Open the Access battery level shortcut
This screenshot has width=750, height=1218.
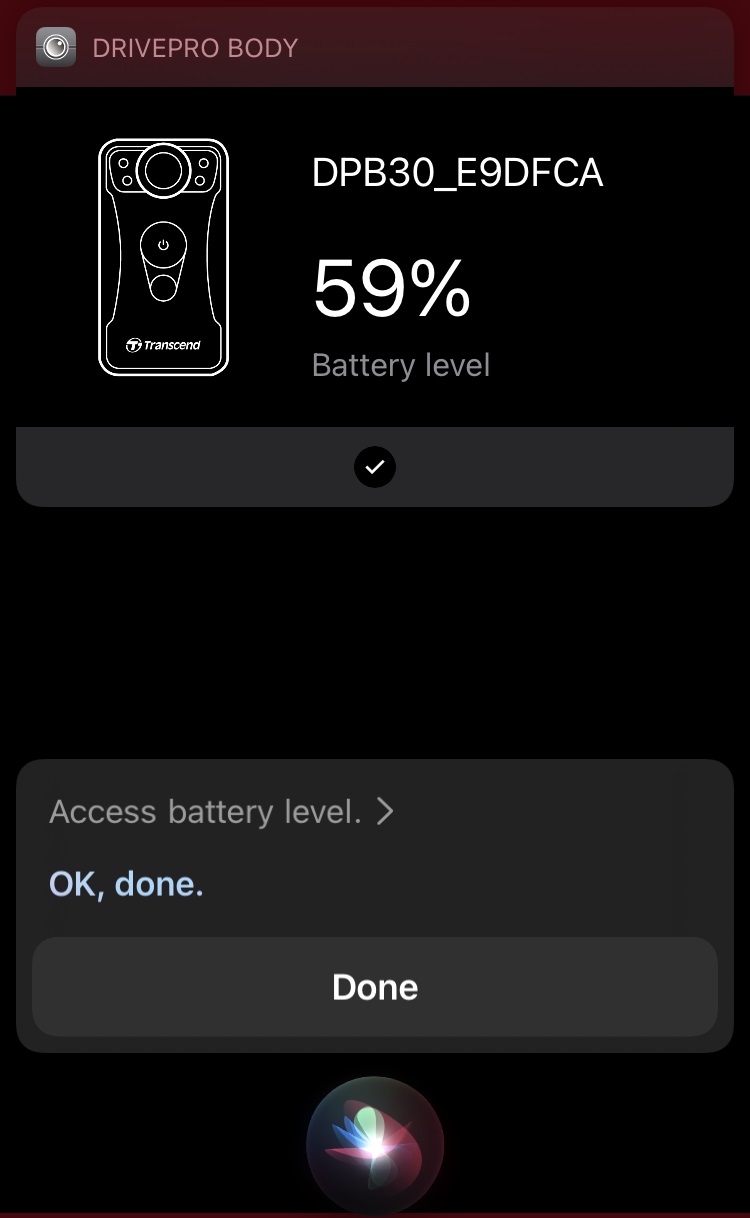pos(221,811)
